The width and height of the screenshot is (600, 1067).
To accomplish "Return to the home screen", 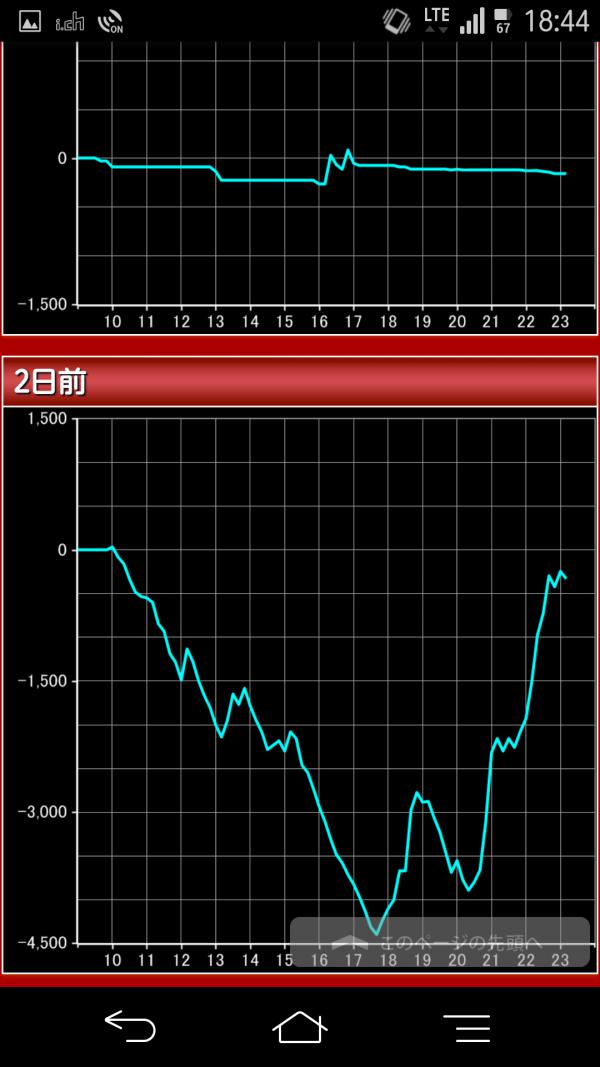I will (300, 1027).
